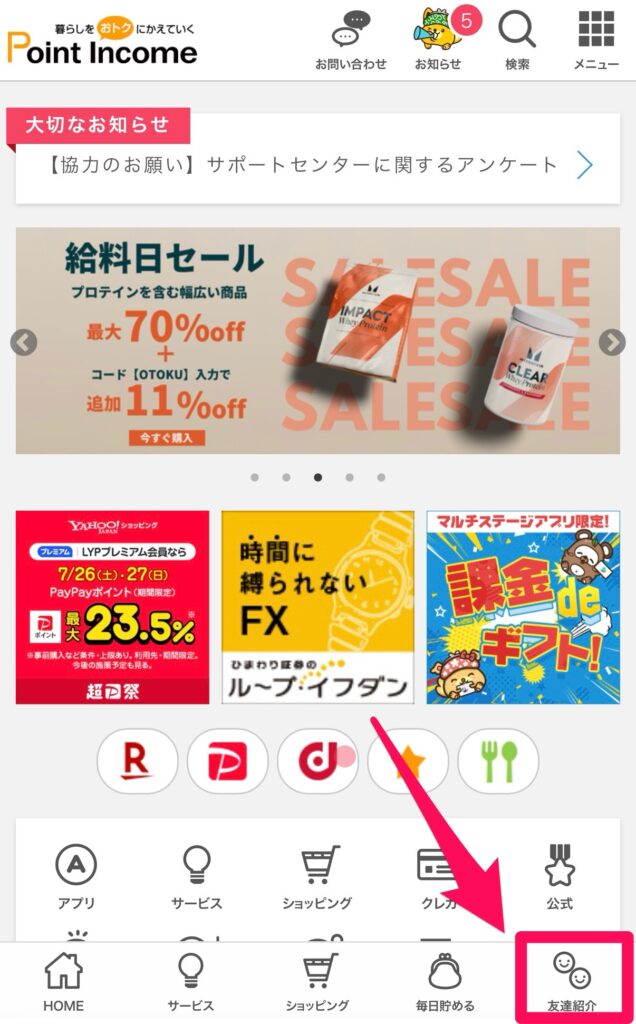The width and height of the screenshot is (636, 1024).
Task: Select the Rakuten R shortcut
Action: tap(137, 762)
